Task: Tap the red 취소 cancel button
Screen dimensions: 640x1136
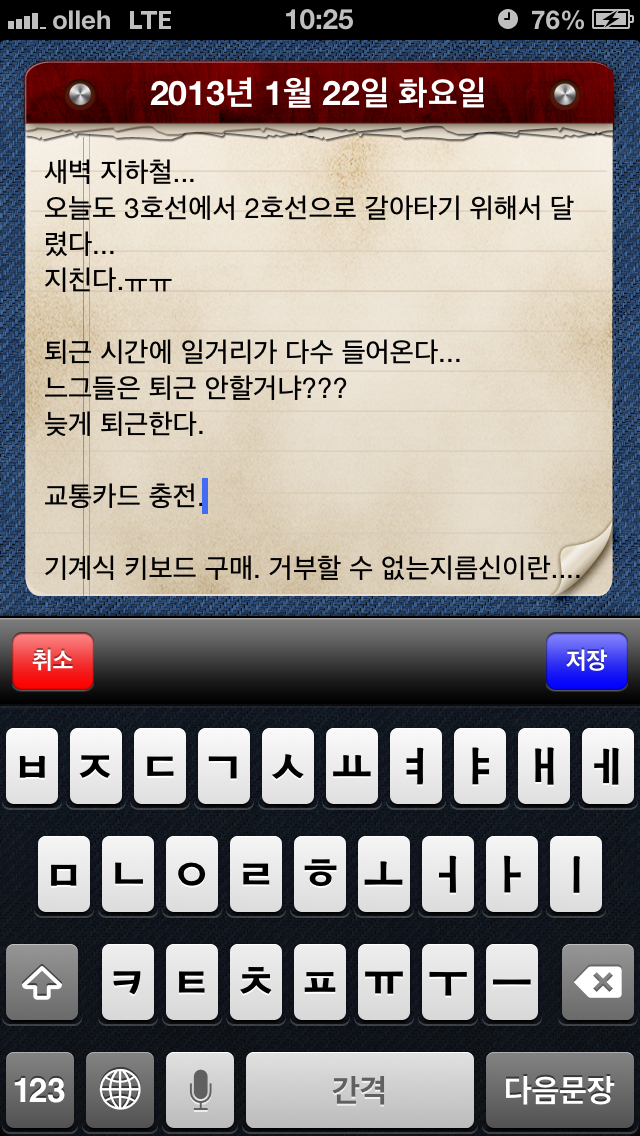Action: click(x=53, y=661)
